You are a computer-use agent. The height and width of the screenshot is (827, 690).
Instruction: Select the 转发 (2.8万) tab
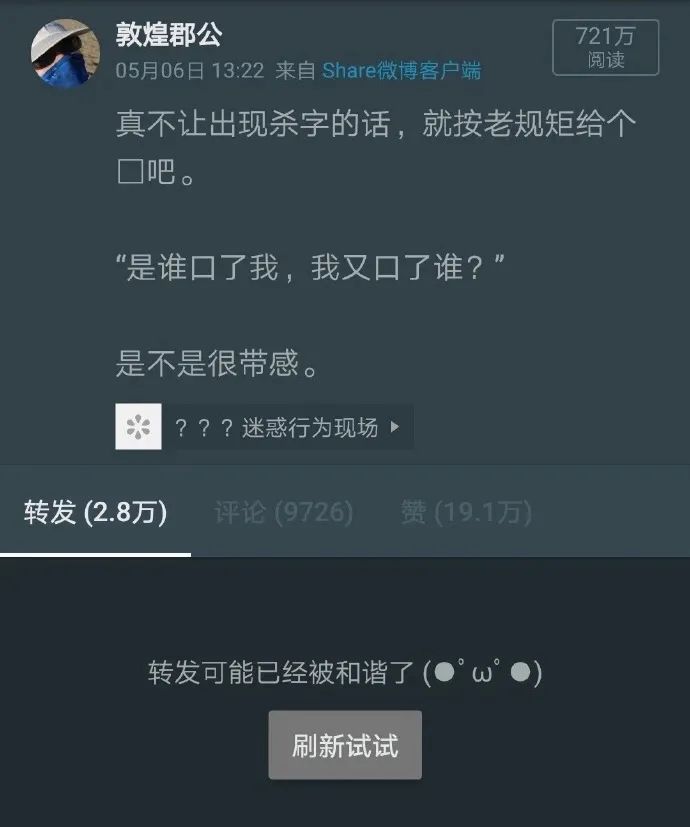click(96, 513)
